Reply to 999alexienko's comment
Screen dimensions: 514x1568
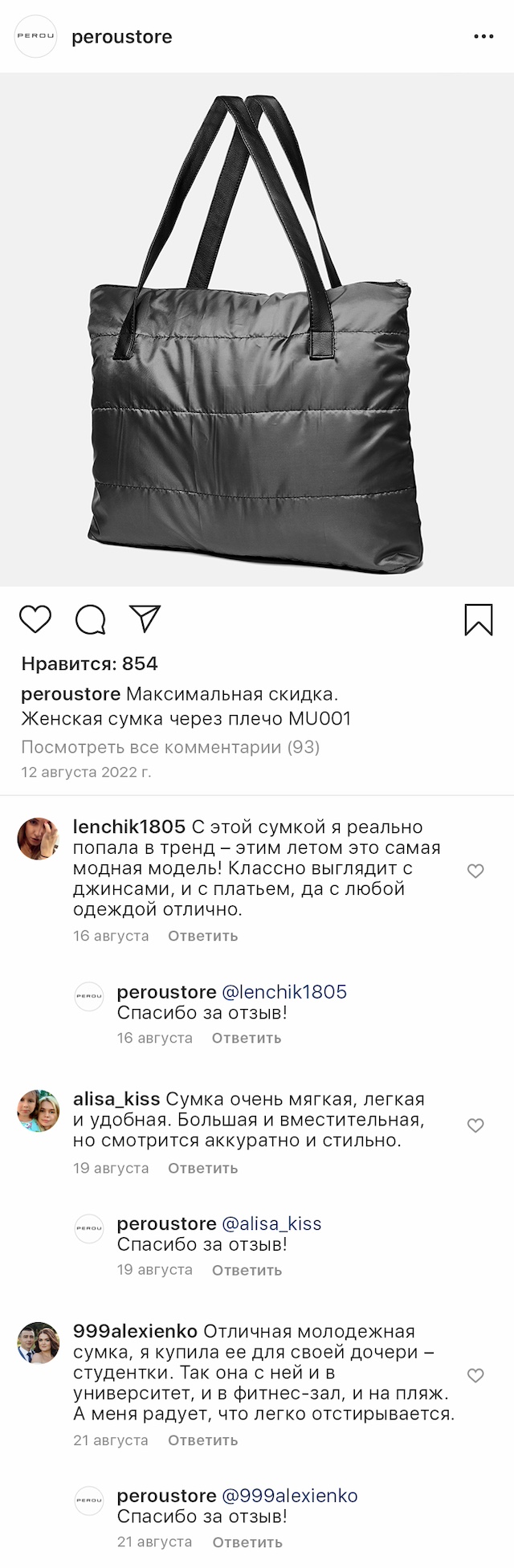202,1440
